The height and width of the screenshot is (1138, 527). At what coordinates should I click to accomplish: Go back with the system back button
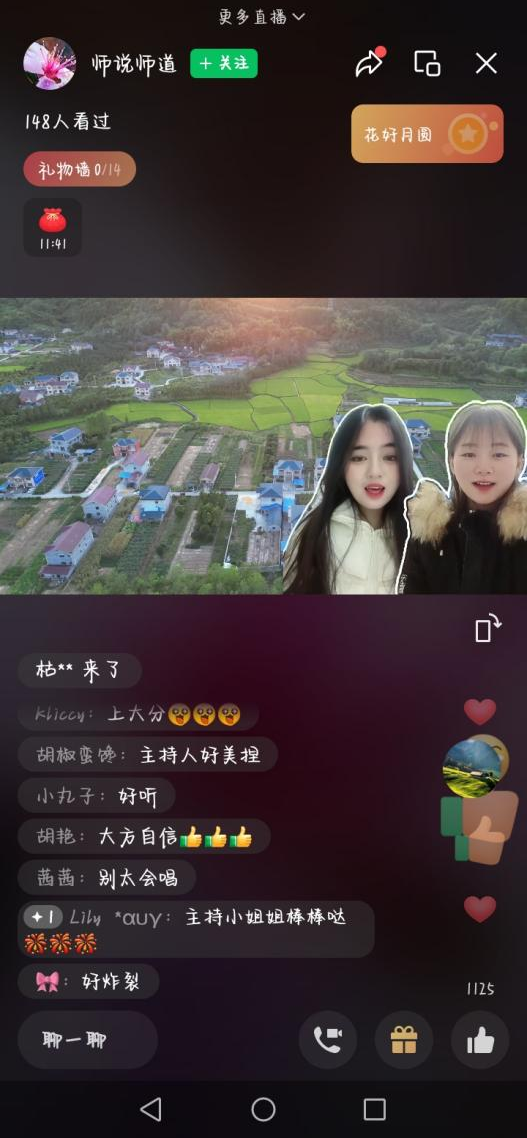click(x=150, y=1109)
